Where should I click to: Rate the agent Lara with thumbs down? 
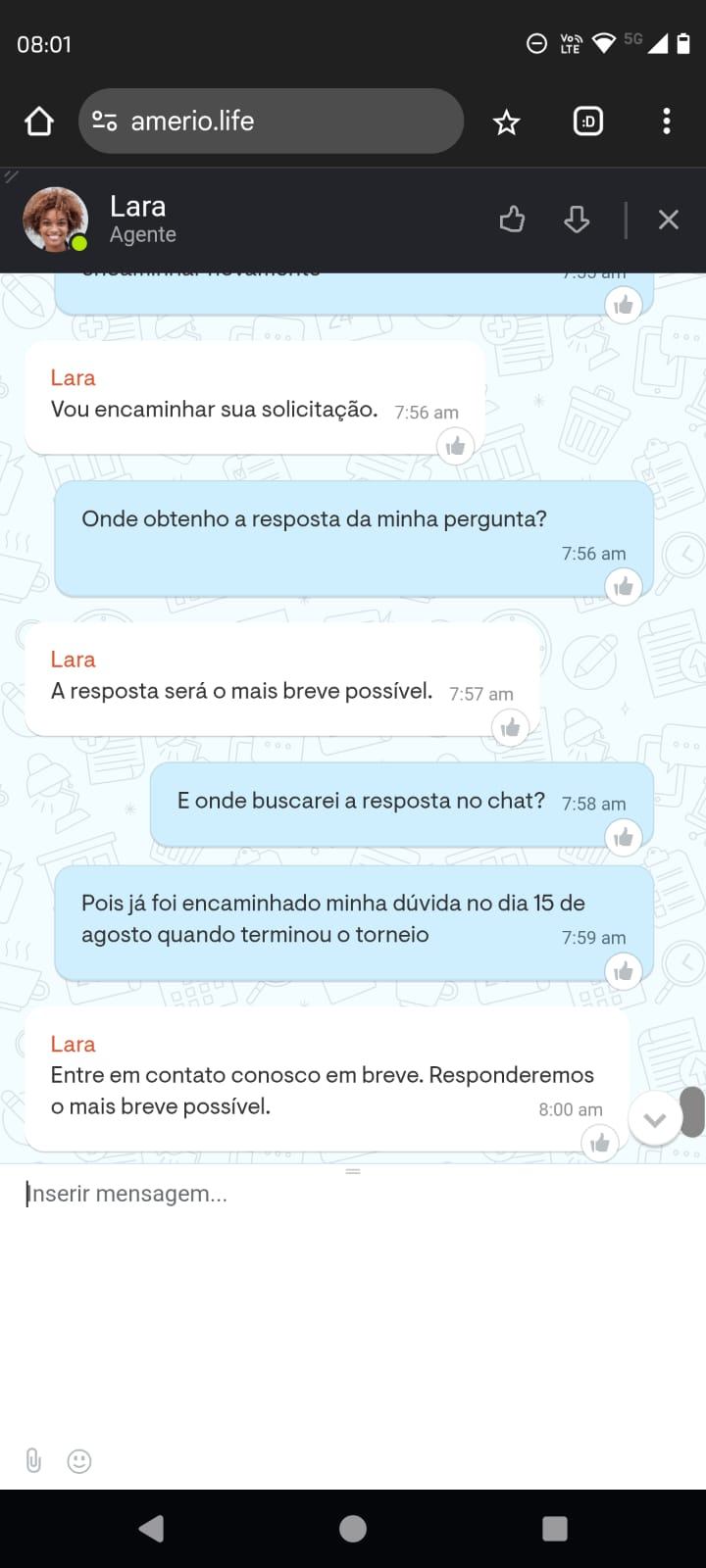[x=577, y=220]
